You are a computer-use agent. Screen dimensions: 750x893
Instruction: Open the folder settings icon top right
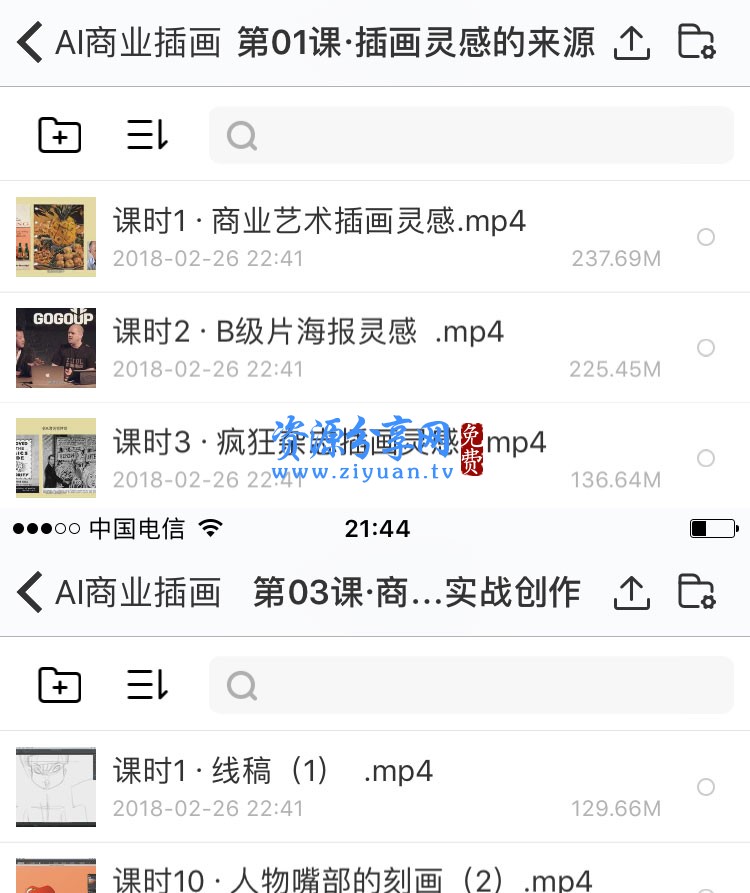697,42
